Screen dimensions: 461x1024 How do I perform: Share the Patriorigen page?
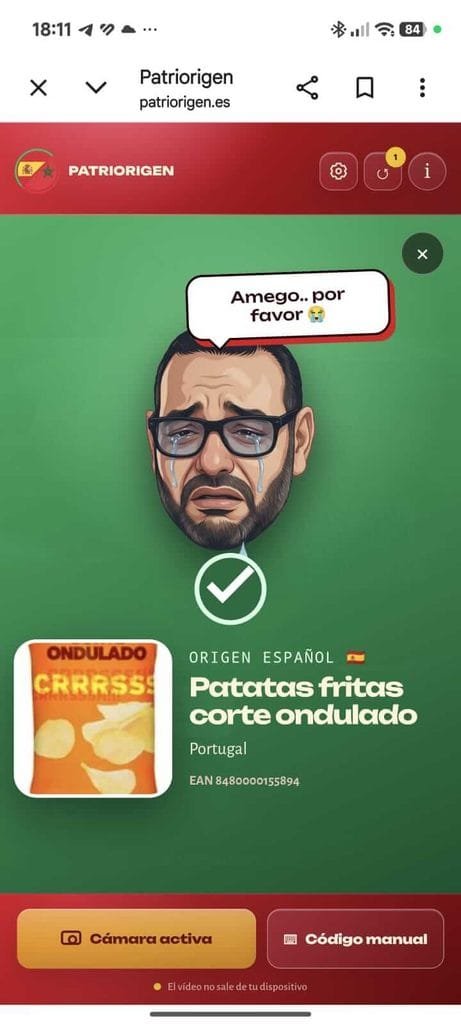(307, 88)
